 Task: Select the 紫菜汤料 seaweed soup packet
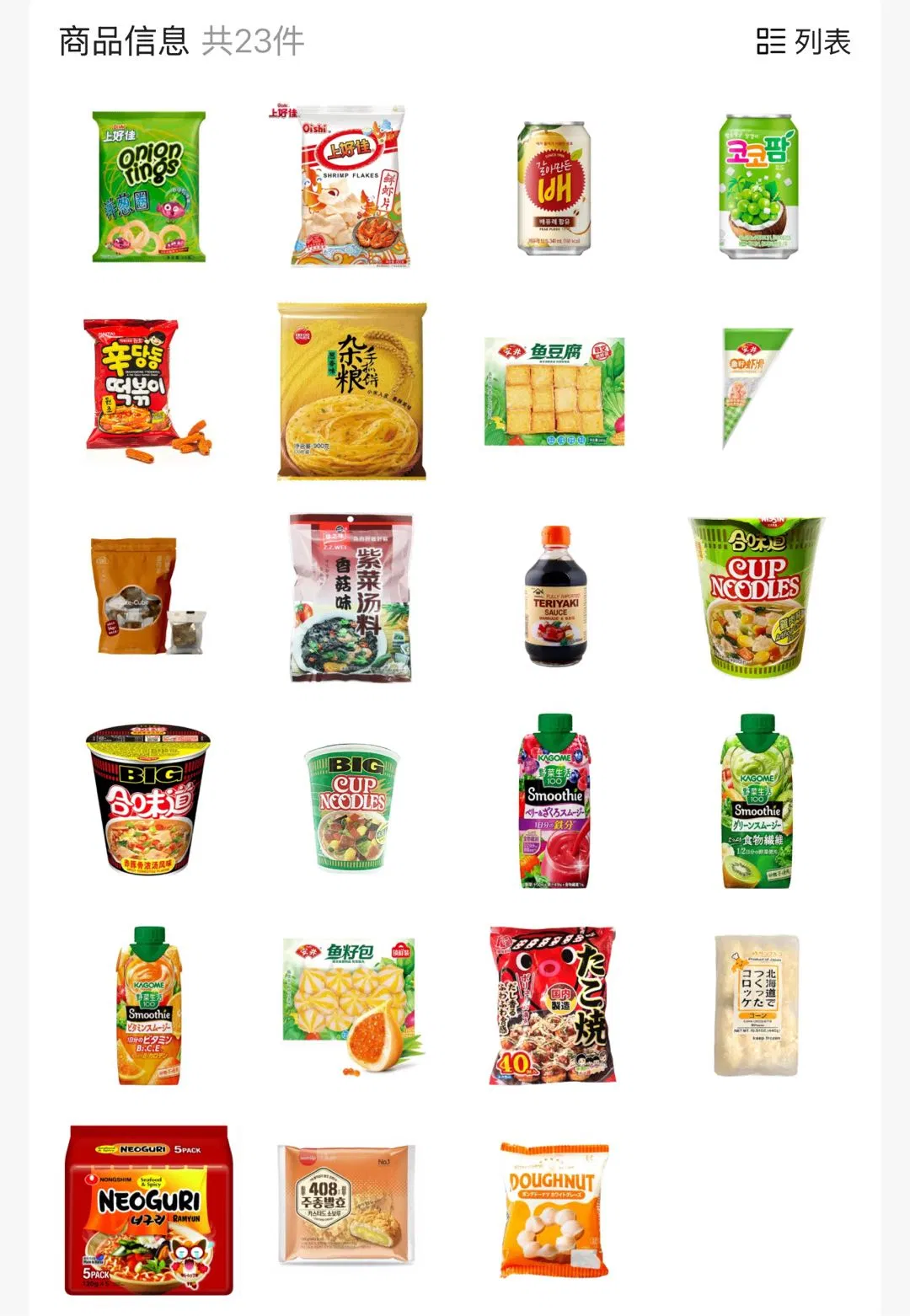(x=351, y=597)
